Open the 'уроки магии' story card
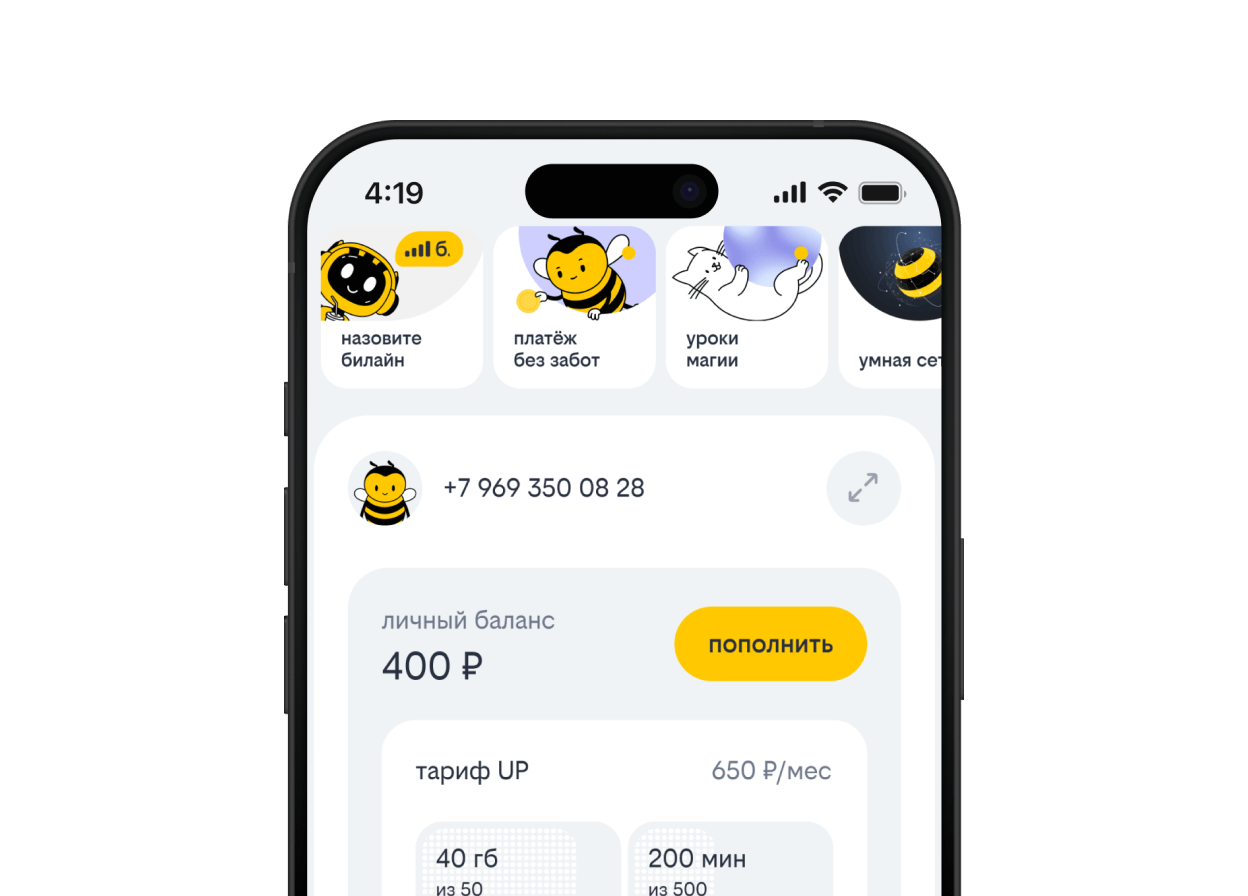This screenshot has height=896, width=1248. coord(747,308)
